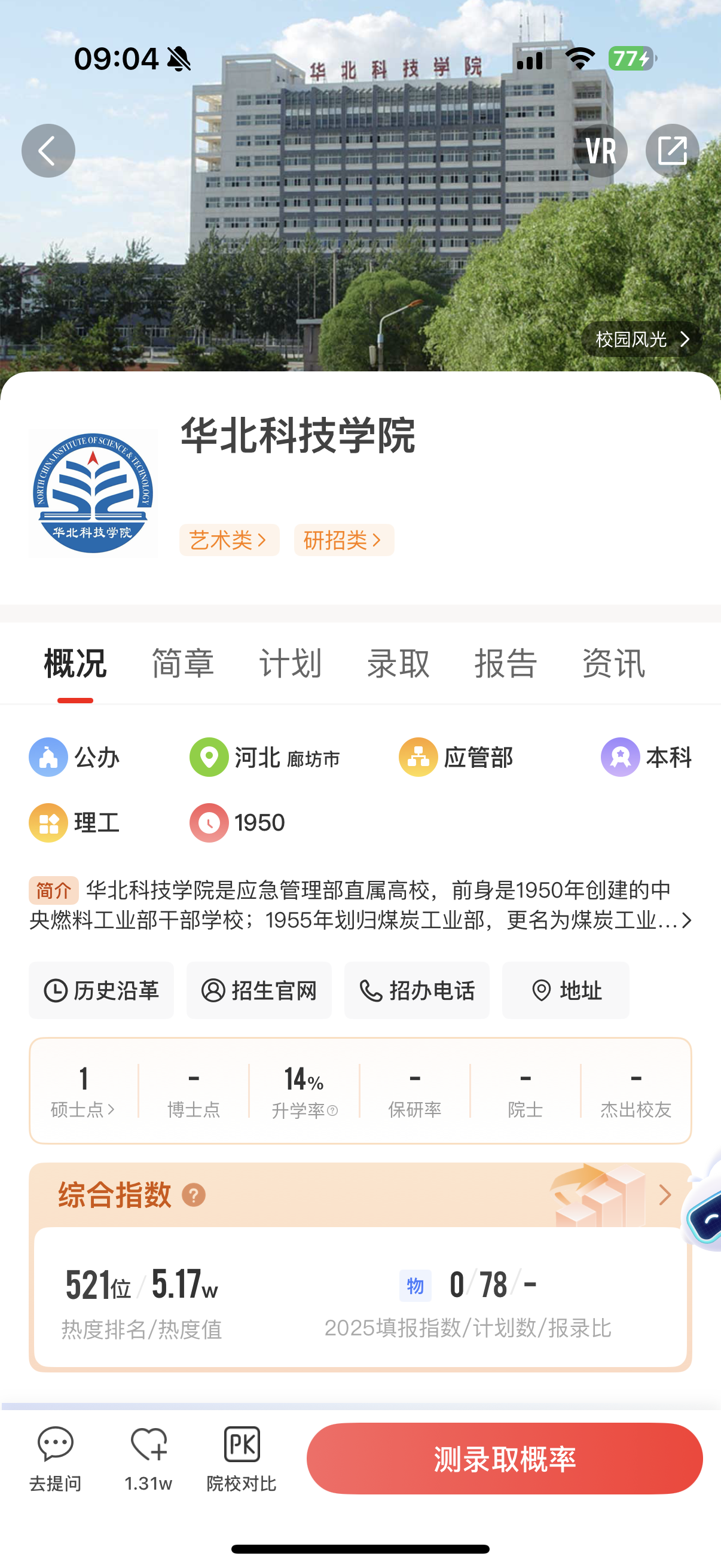Screen dimensions: 721x1568
Task: Switch to the 录取 tab
Action: (x=398, y=663)
